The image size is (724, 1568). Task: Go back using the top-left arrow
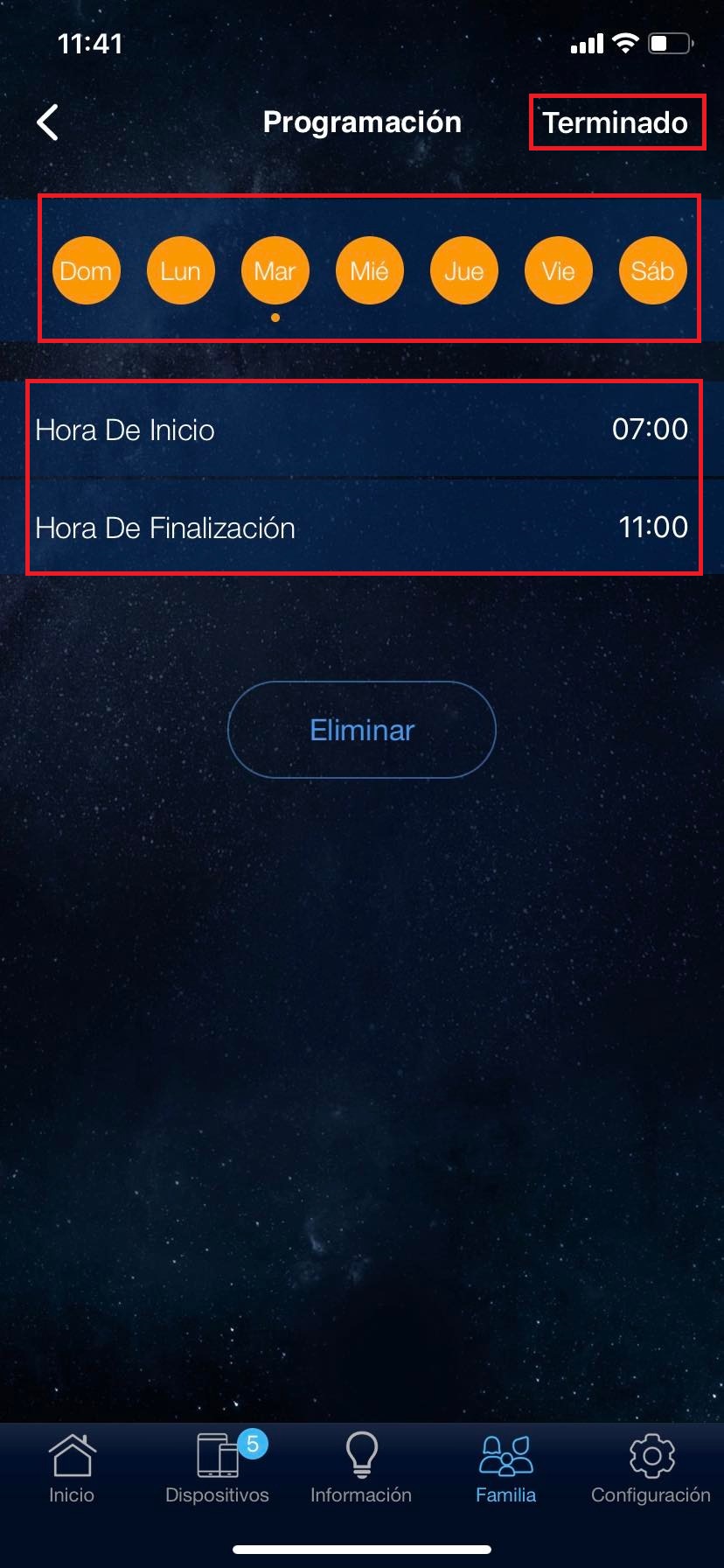49,122
